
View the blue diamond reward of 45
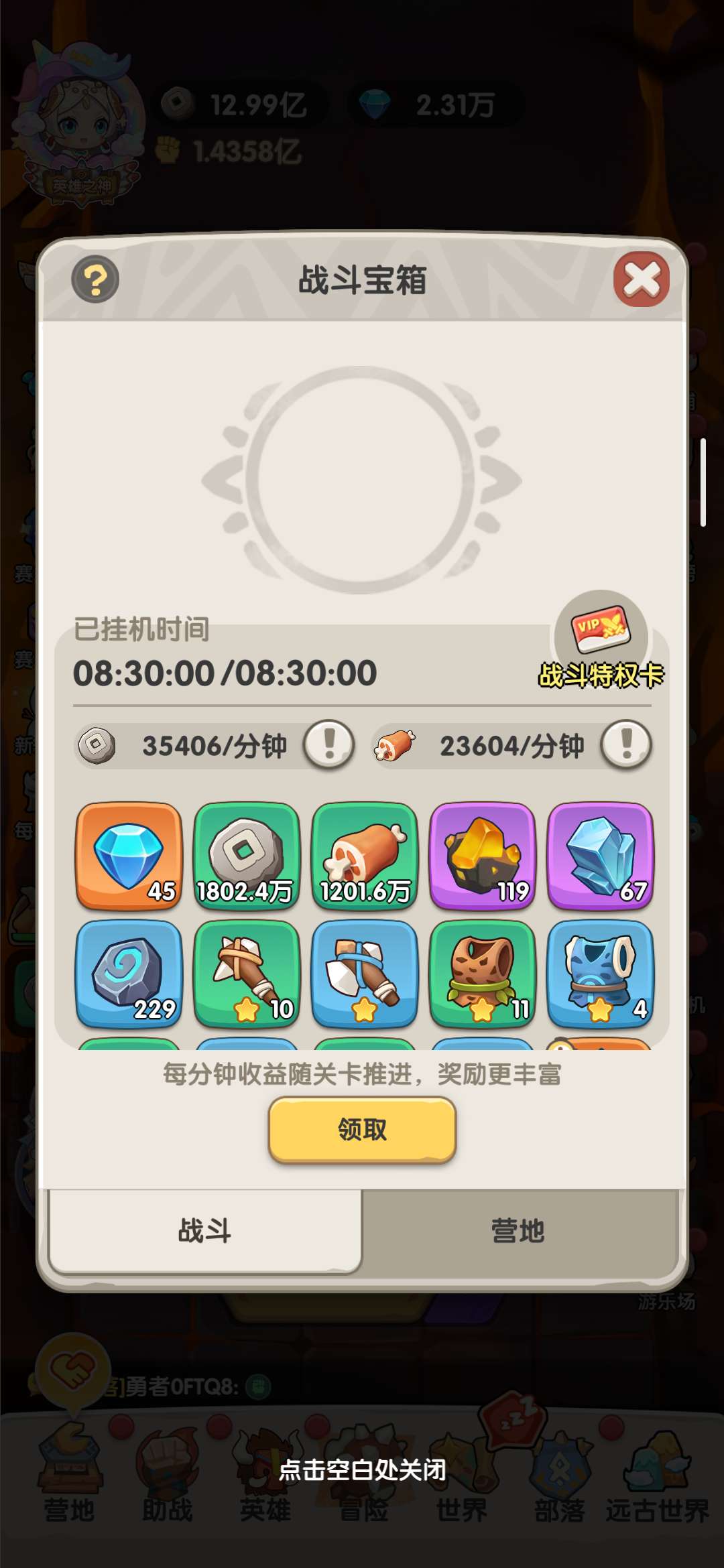(x=129, y=856)
